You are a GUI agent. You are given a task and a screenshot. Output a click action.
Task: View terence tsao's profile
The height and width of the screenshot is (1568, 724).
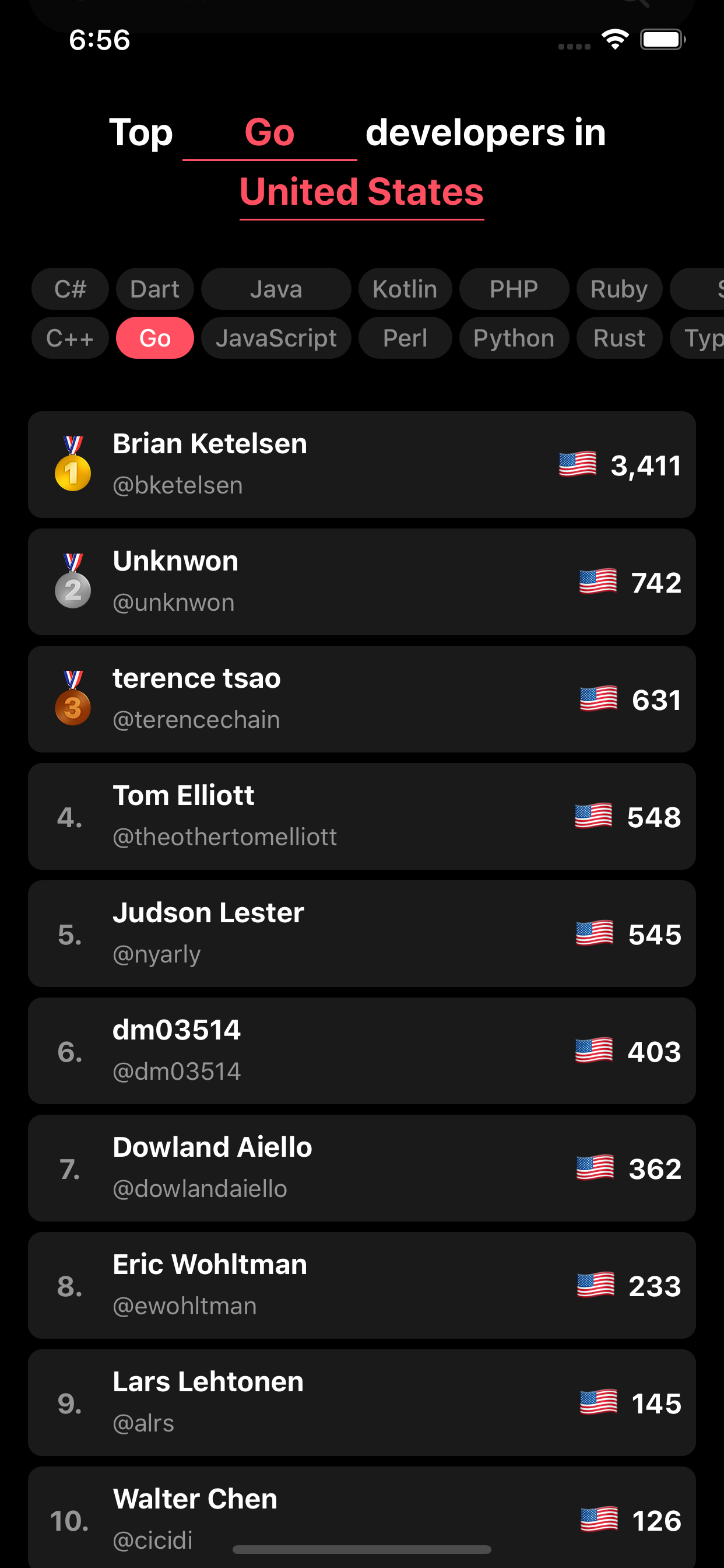tap(361, 699)
